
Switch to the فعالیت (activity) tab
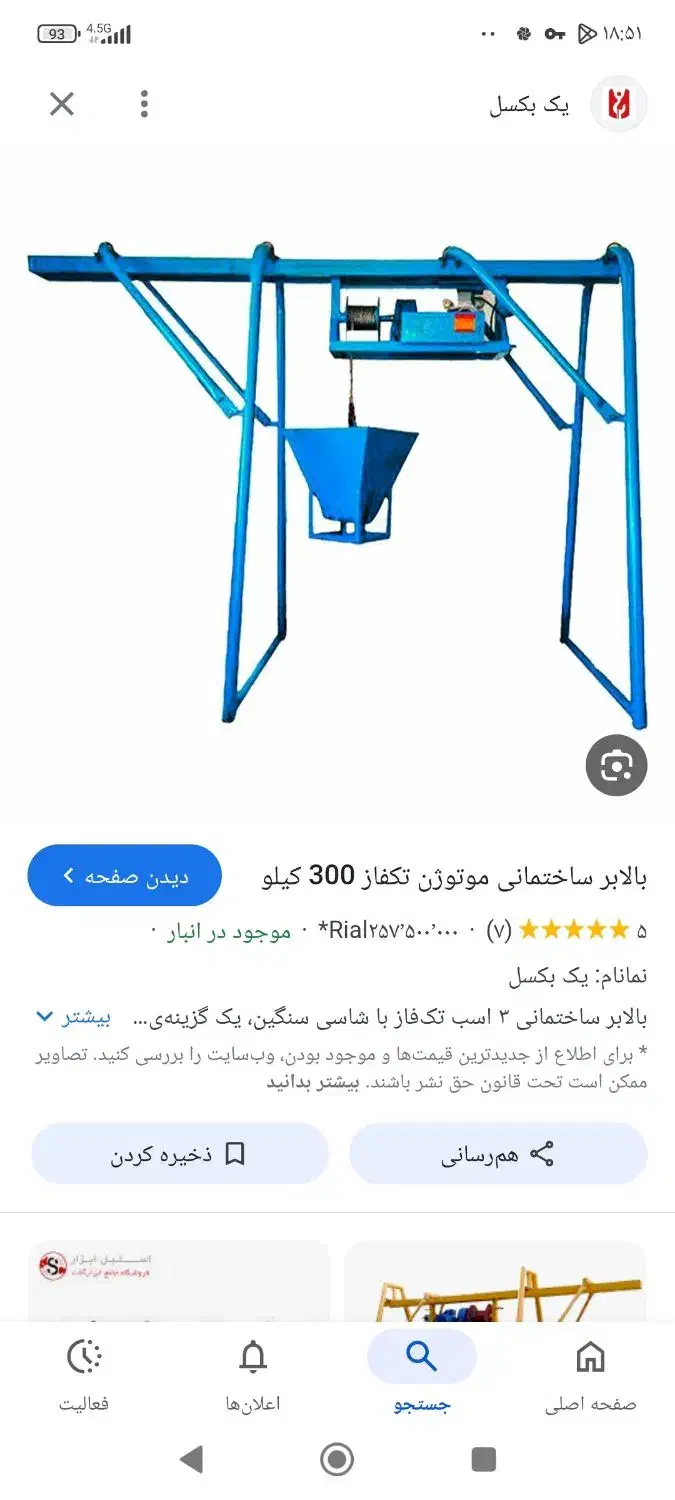tap(84, 1375)
